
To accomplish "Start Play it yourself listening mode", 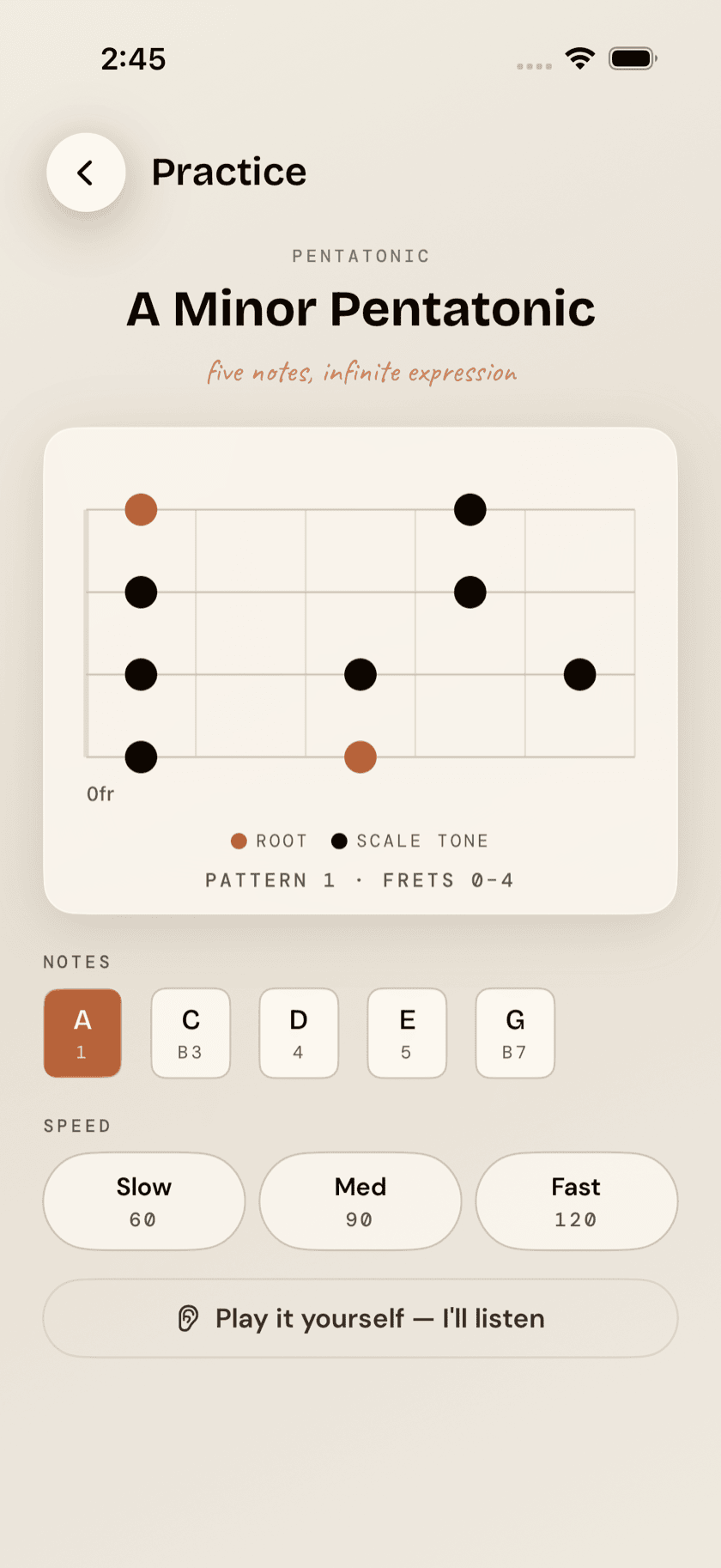I will click(x=360, y=1318).
